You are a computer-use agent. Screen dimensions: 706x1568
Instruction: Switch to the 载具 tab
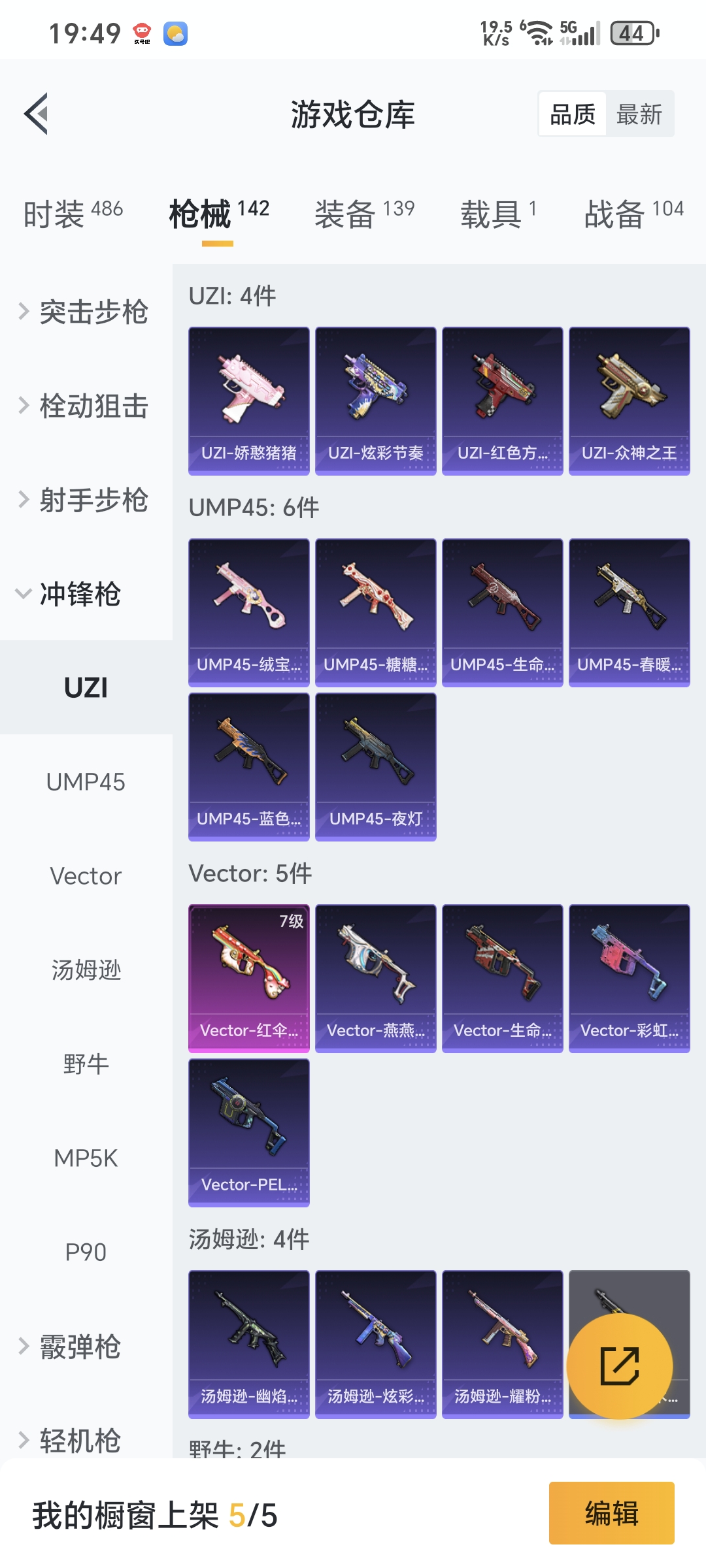[498, 214]
